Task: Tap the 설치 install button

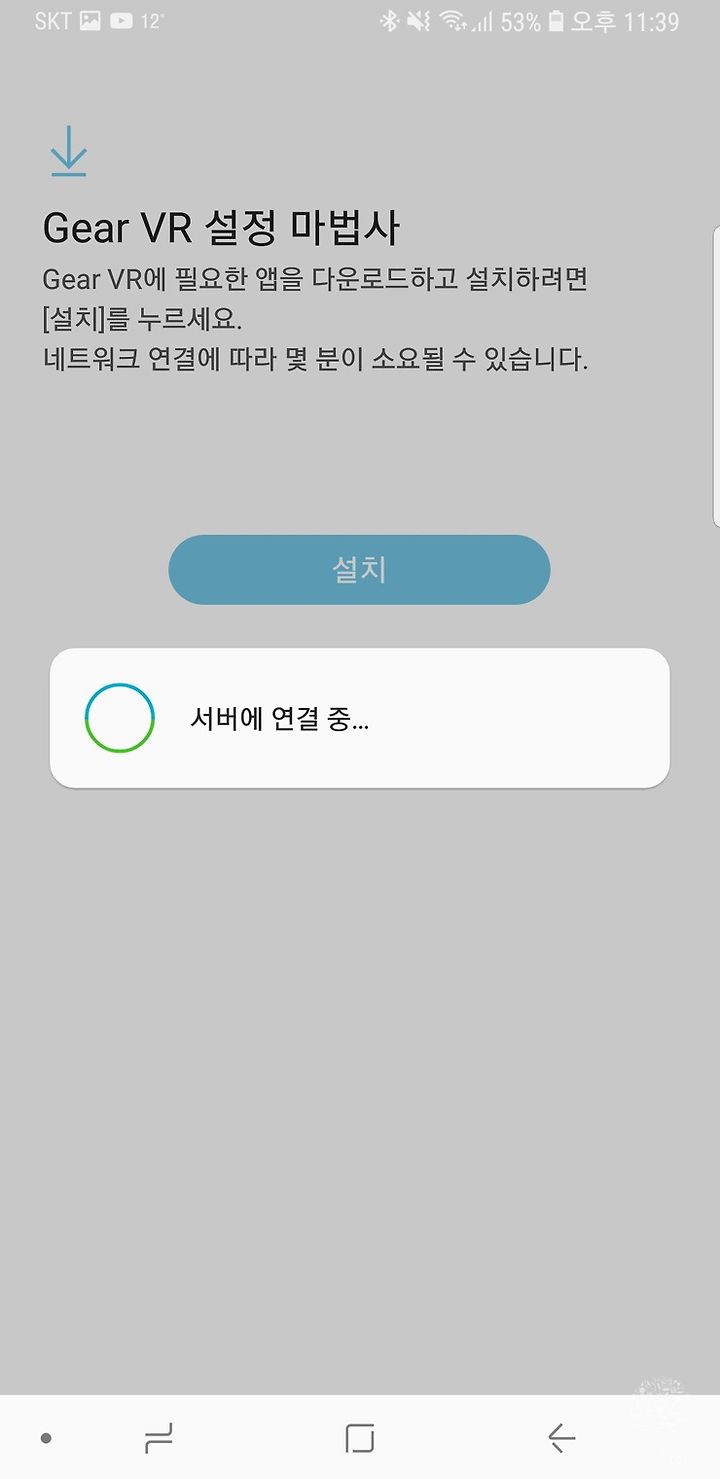Action: pos(359,570)
